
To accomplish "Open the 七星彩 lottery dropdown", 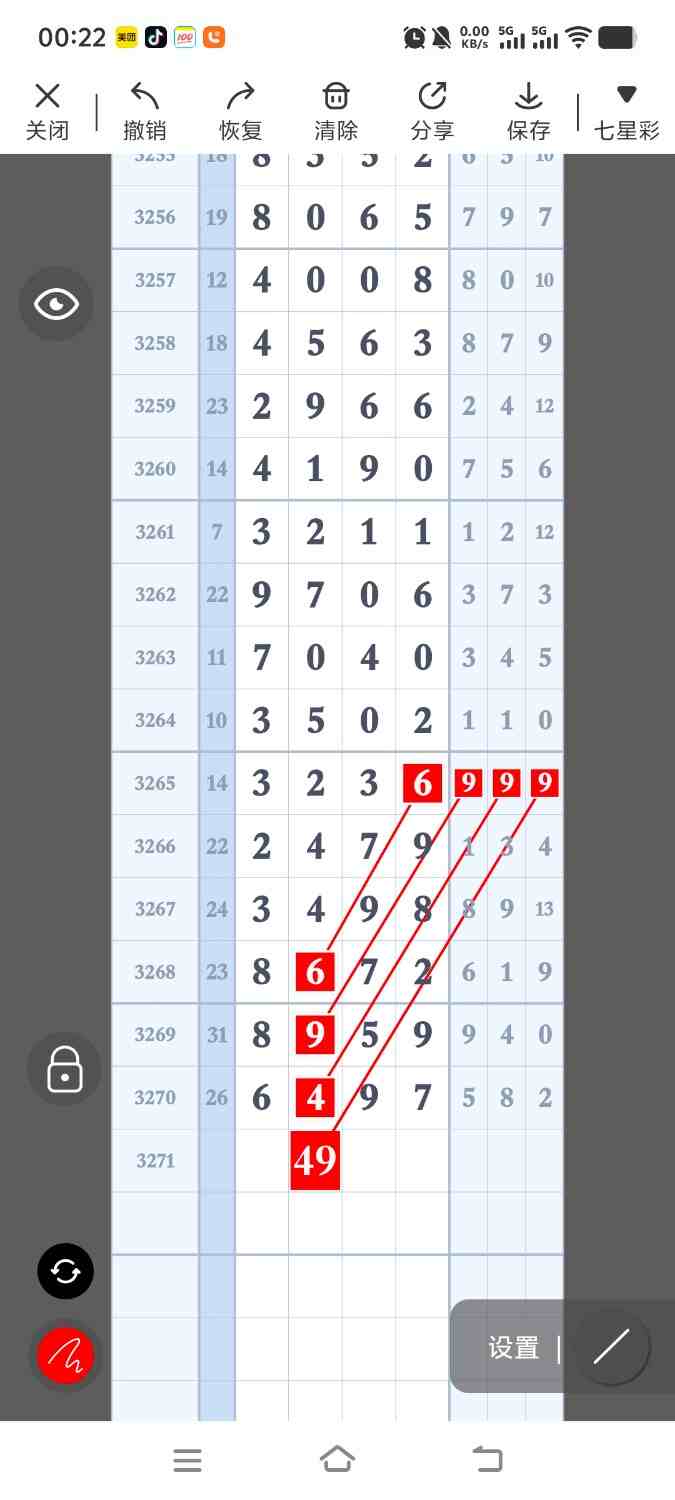I will [x=627, y=111].
